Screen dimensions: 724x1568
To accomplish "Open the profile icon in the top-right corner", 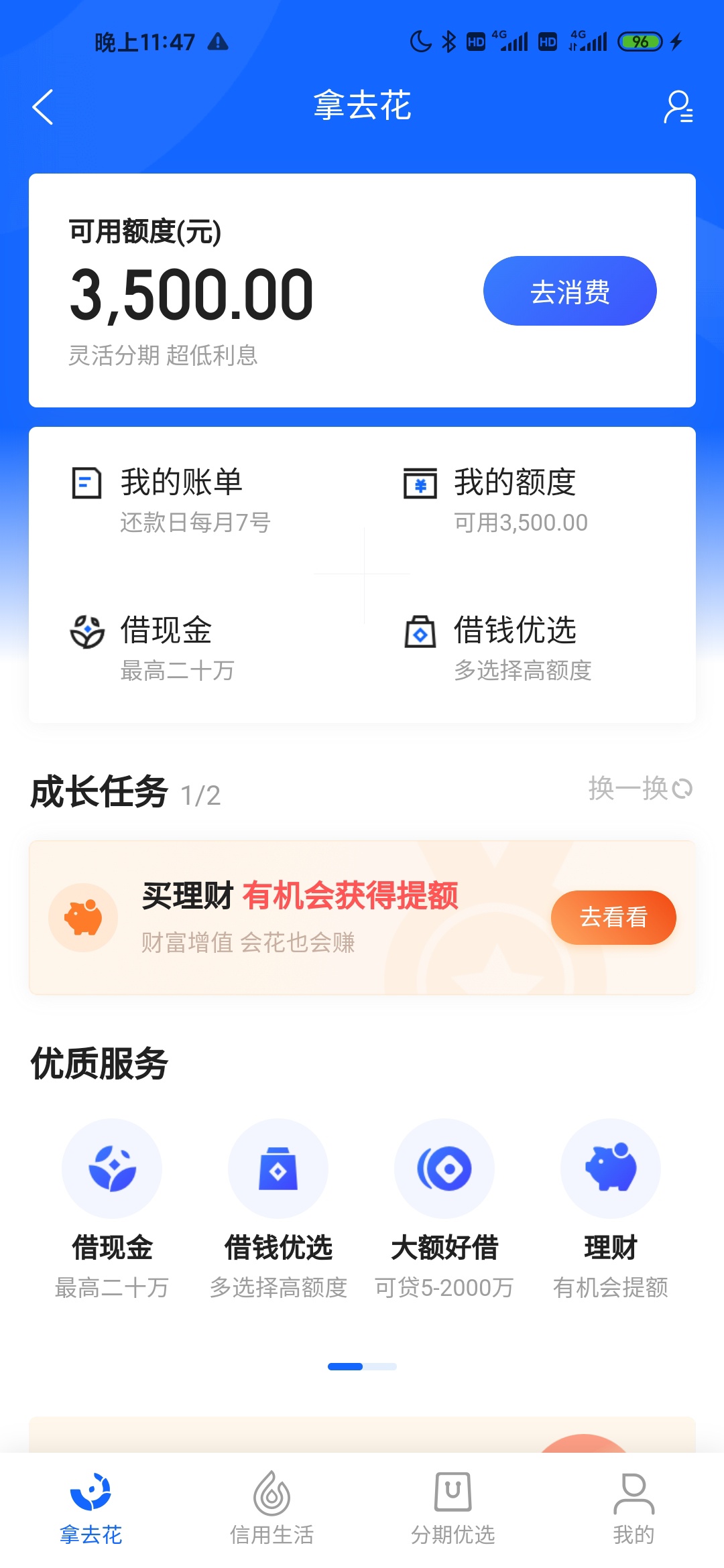I will [678, 107].
